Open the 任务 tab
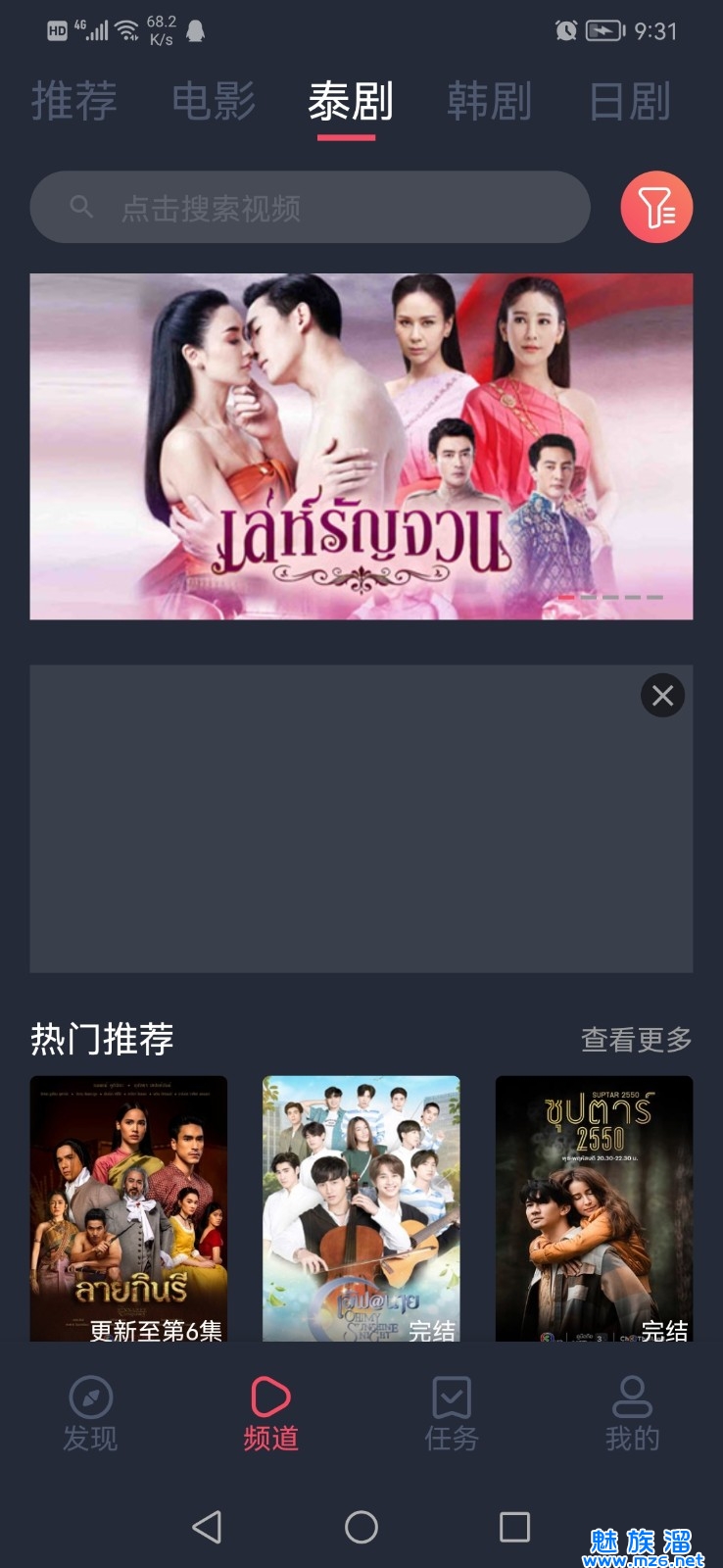Image resolution: width=723 pixels, height=1568 pixels. click(x=452, y=1413)
